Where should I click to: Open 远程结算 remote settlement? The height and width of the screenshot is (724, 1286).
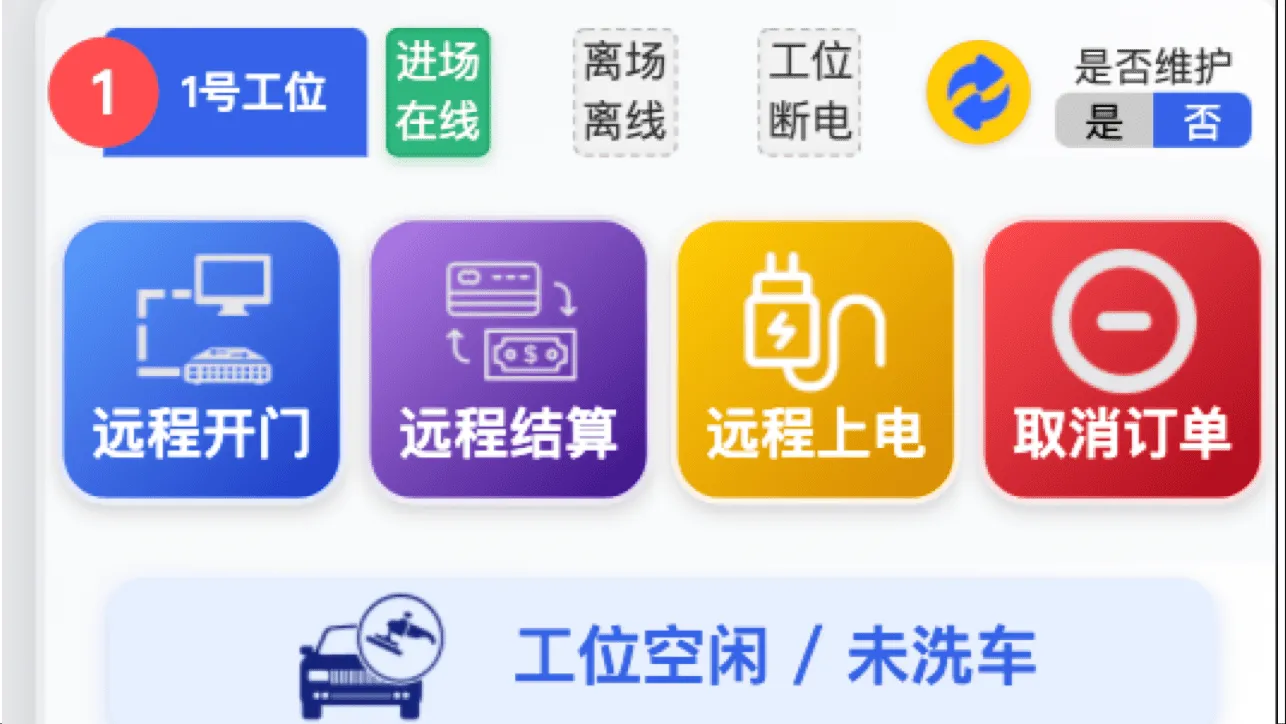508,360
